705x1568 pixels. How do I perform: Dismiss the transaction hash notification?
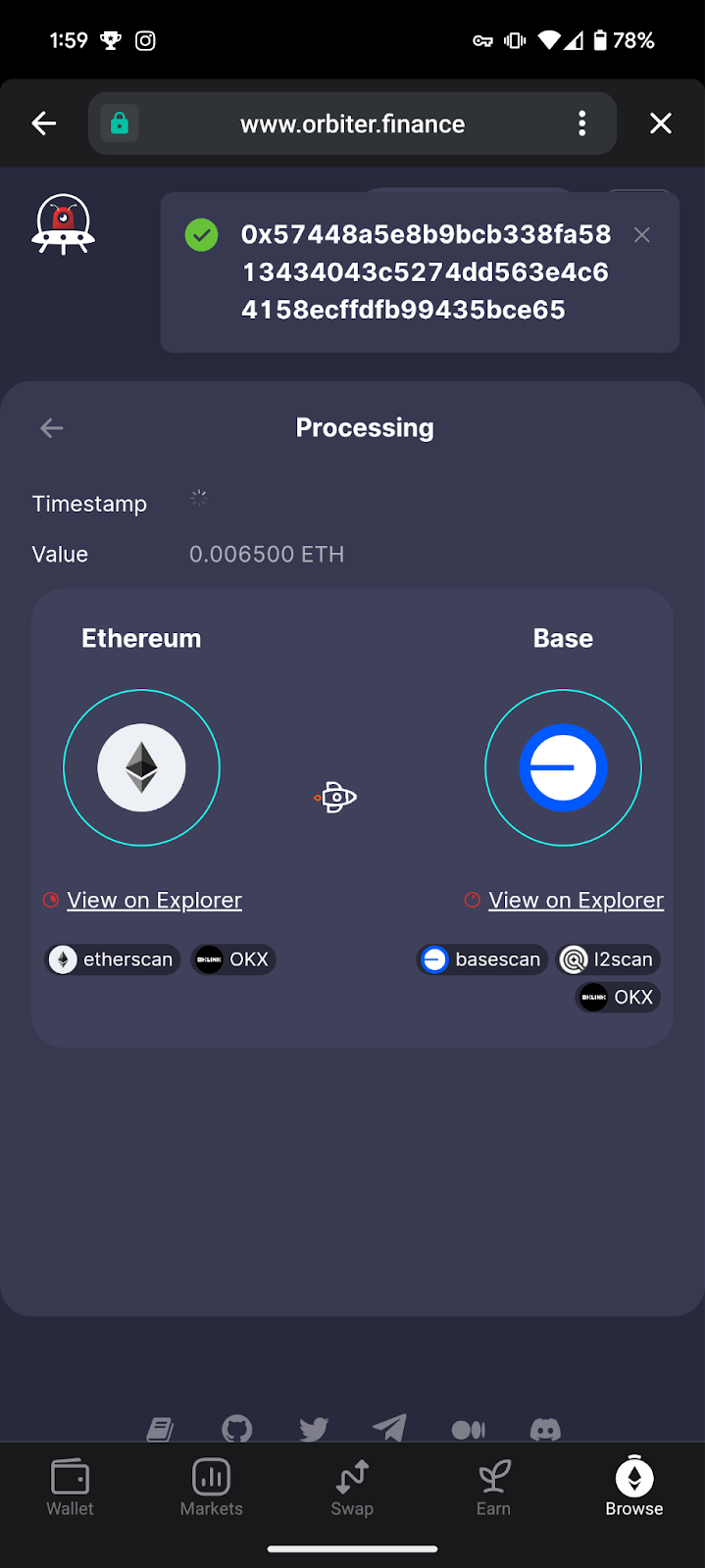[x=641, y=235]
